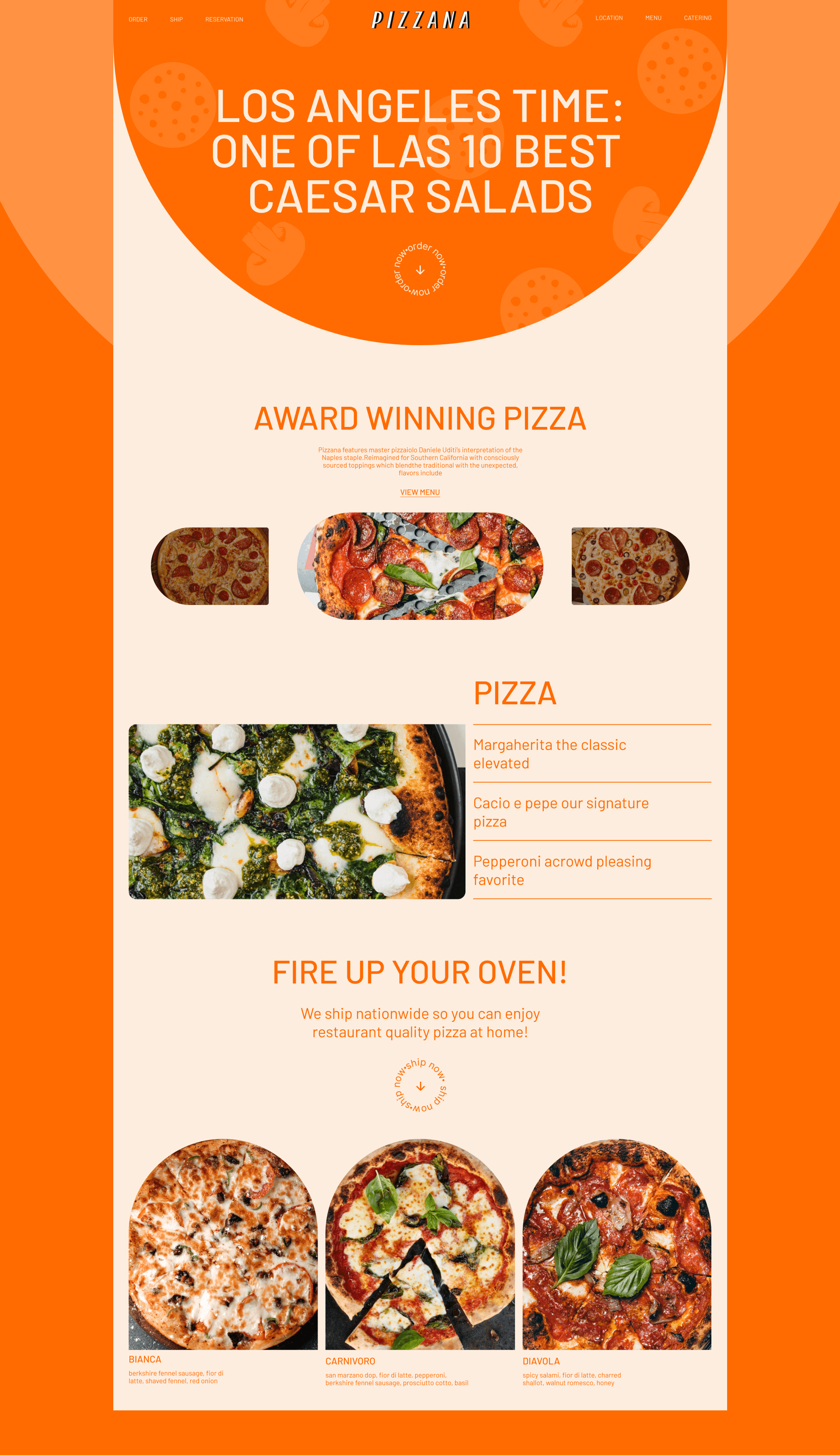Select the Pepperoni crowd pleasing favorite row
Image resolution: width=840 pixels, height=1455 pixels.
coord(592,870)
